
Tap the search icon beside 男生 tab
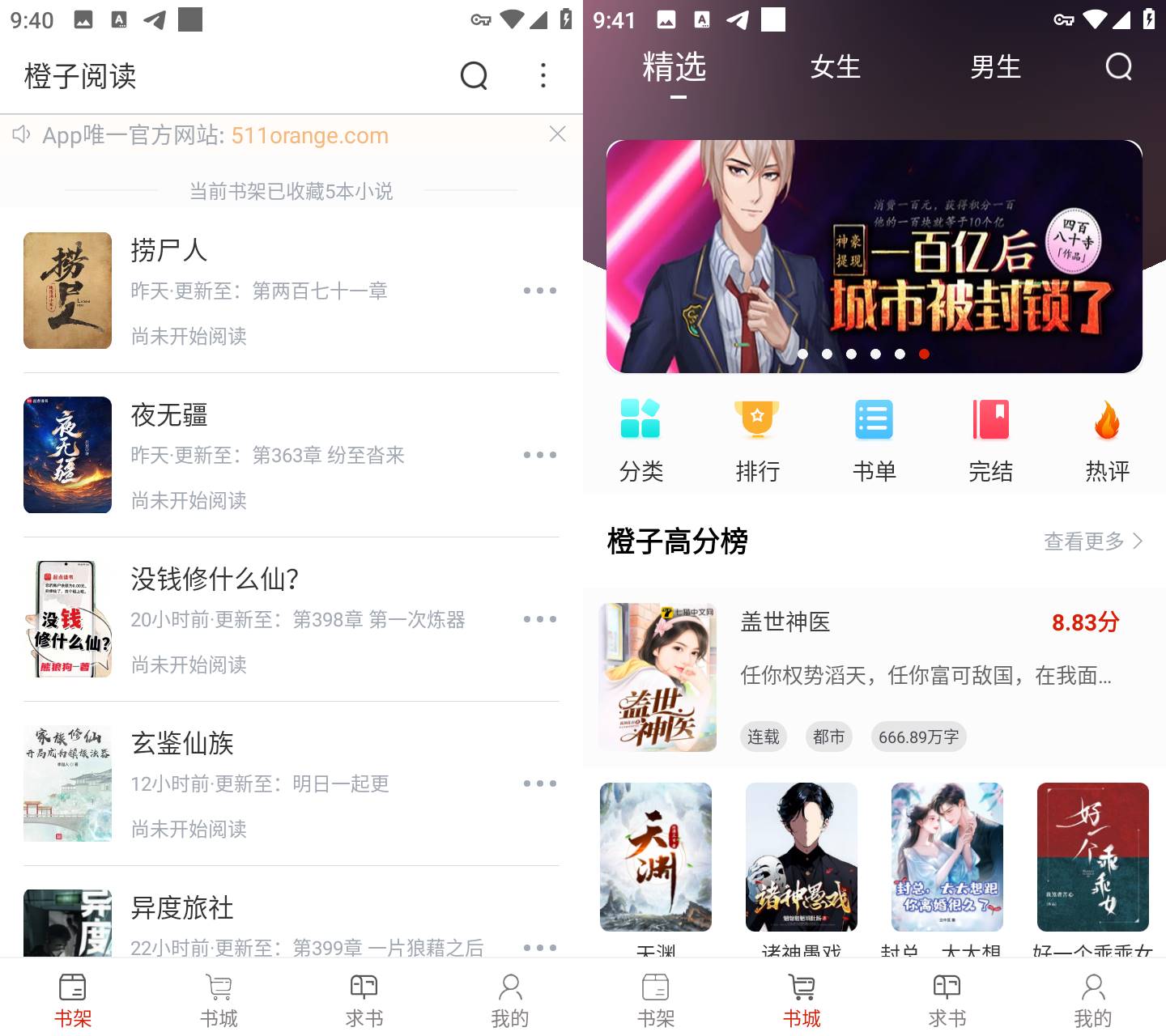click(x=1118, y=67)
